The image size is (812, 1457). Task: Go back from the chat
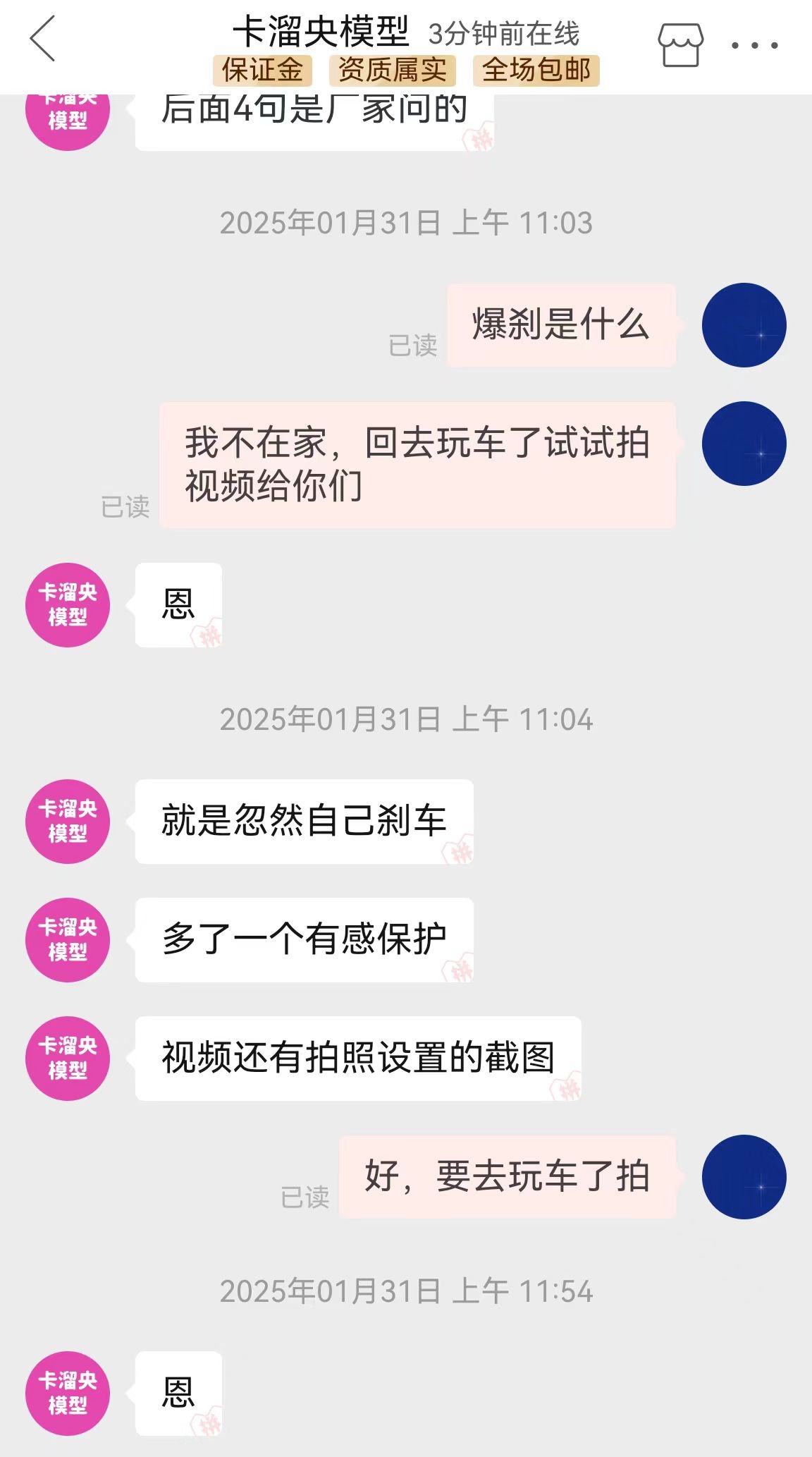[x=42, y=39]
